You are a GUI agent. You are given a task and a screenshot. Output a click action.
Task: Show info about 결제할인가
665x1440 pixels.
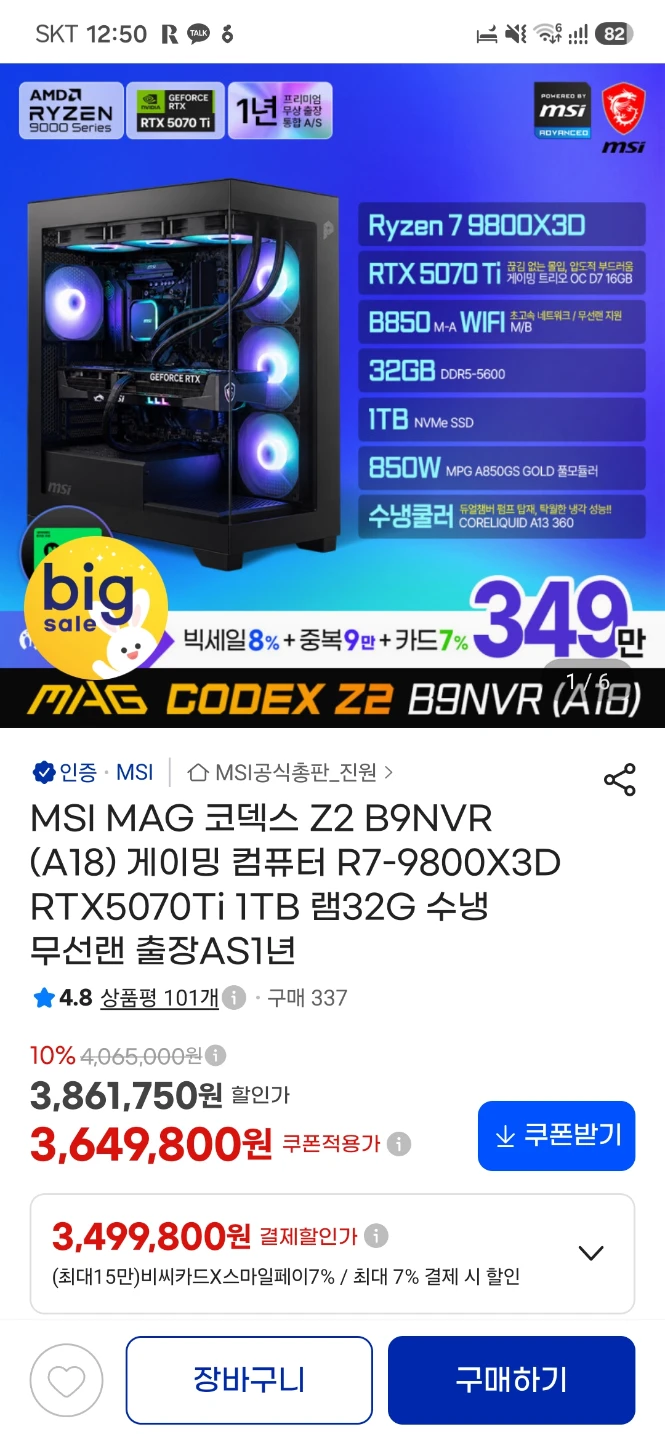coord(375,1236)
